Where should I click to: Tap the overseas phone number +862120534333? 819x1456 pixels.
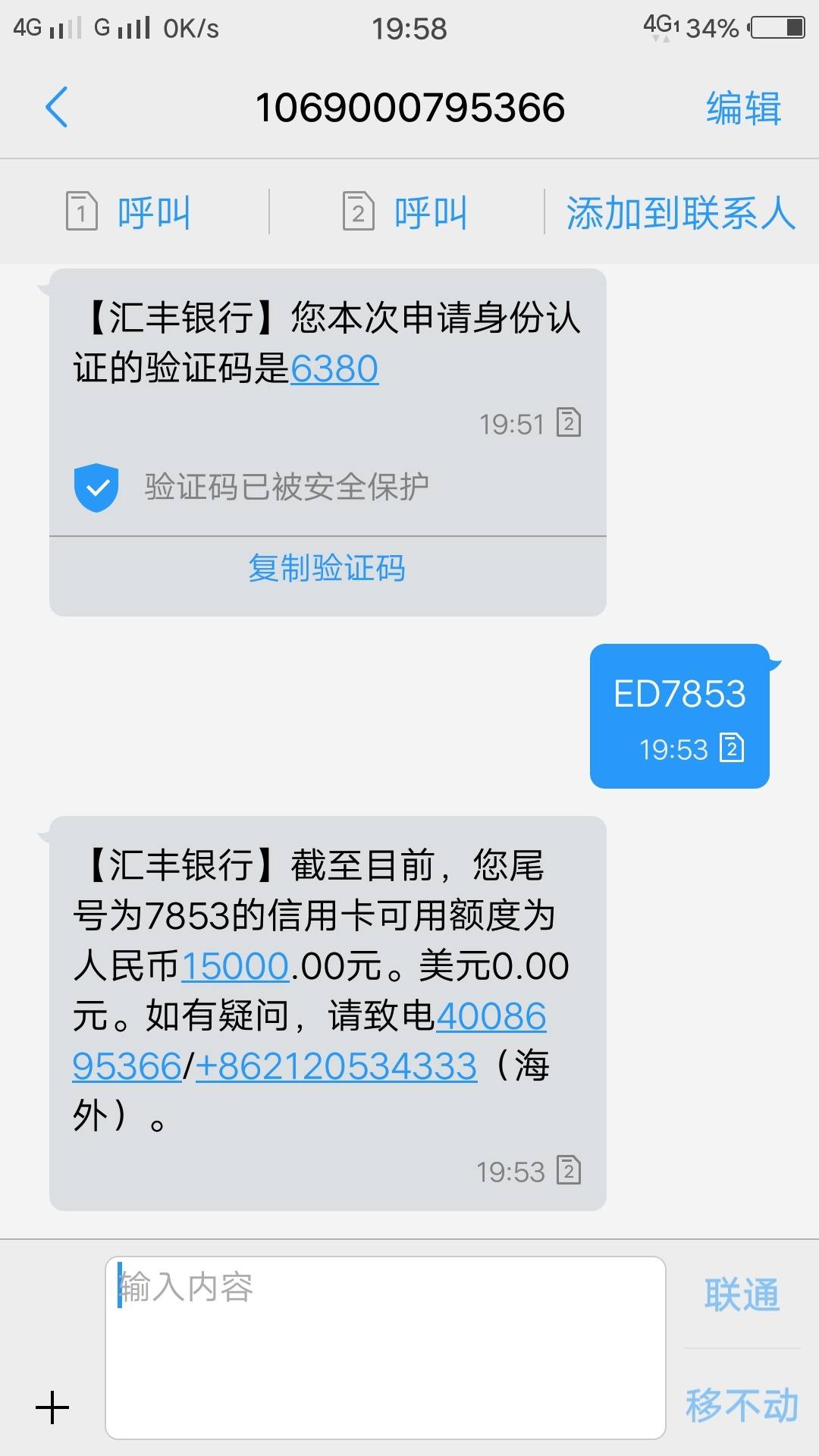[337, 1066]
